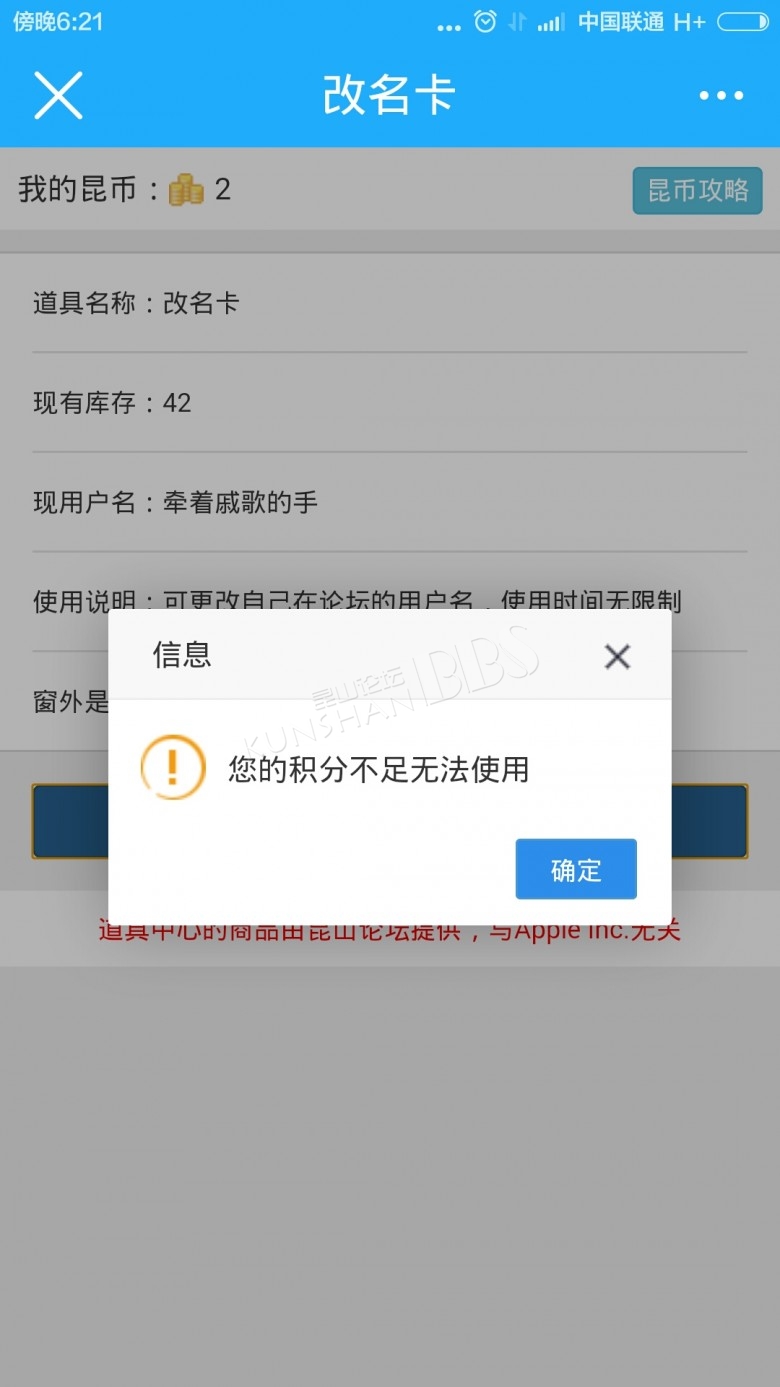Close the 改名卡 page with the X

click(x=58, y=96)
